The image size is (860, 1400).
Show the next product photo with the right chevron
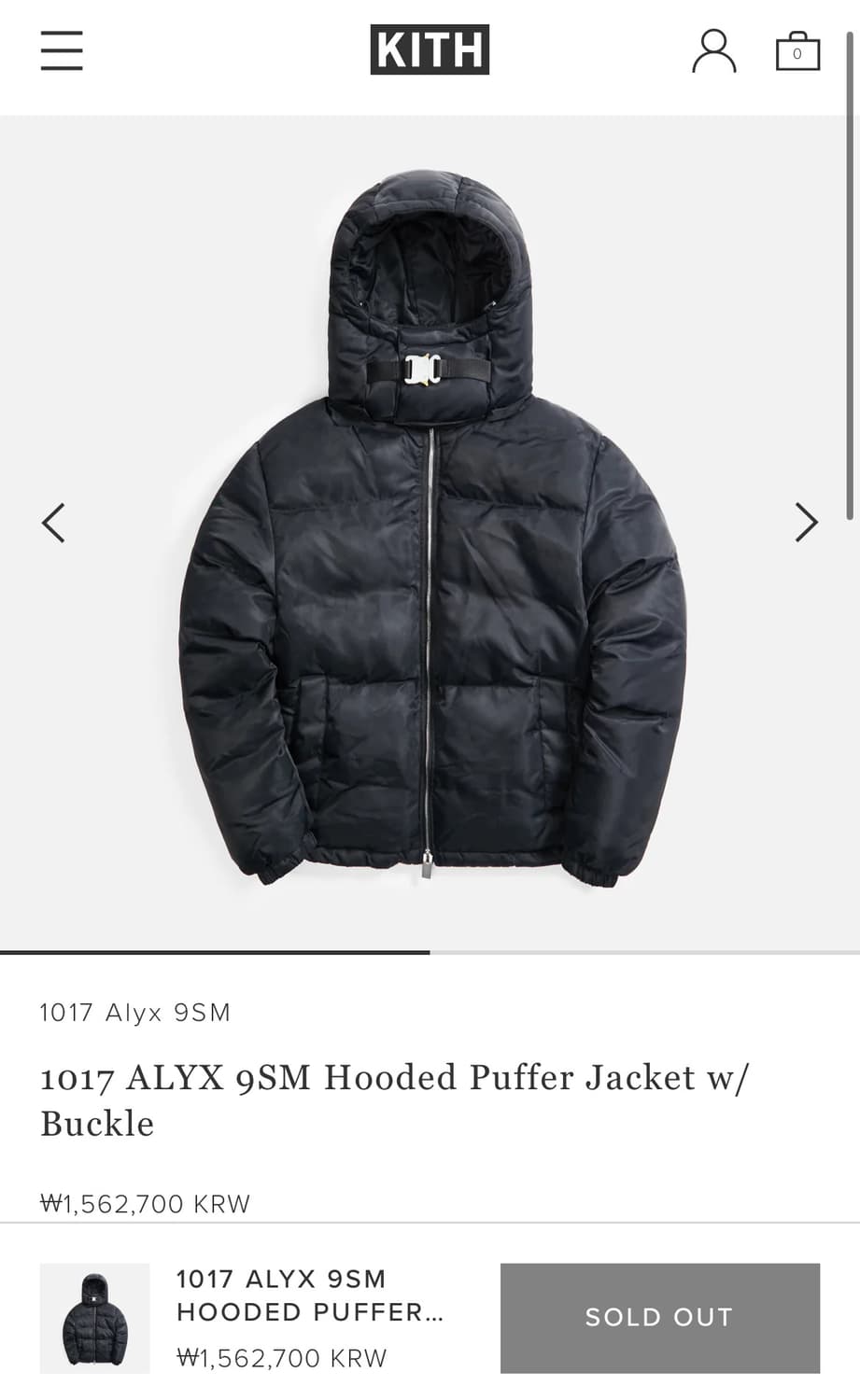pyautogui.click(x=806, y=523)
